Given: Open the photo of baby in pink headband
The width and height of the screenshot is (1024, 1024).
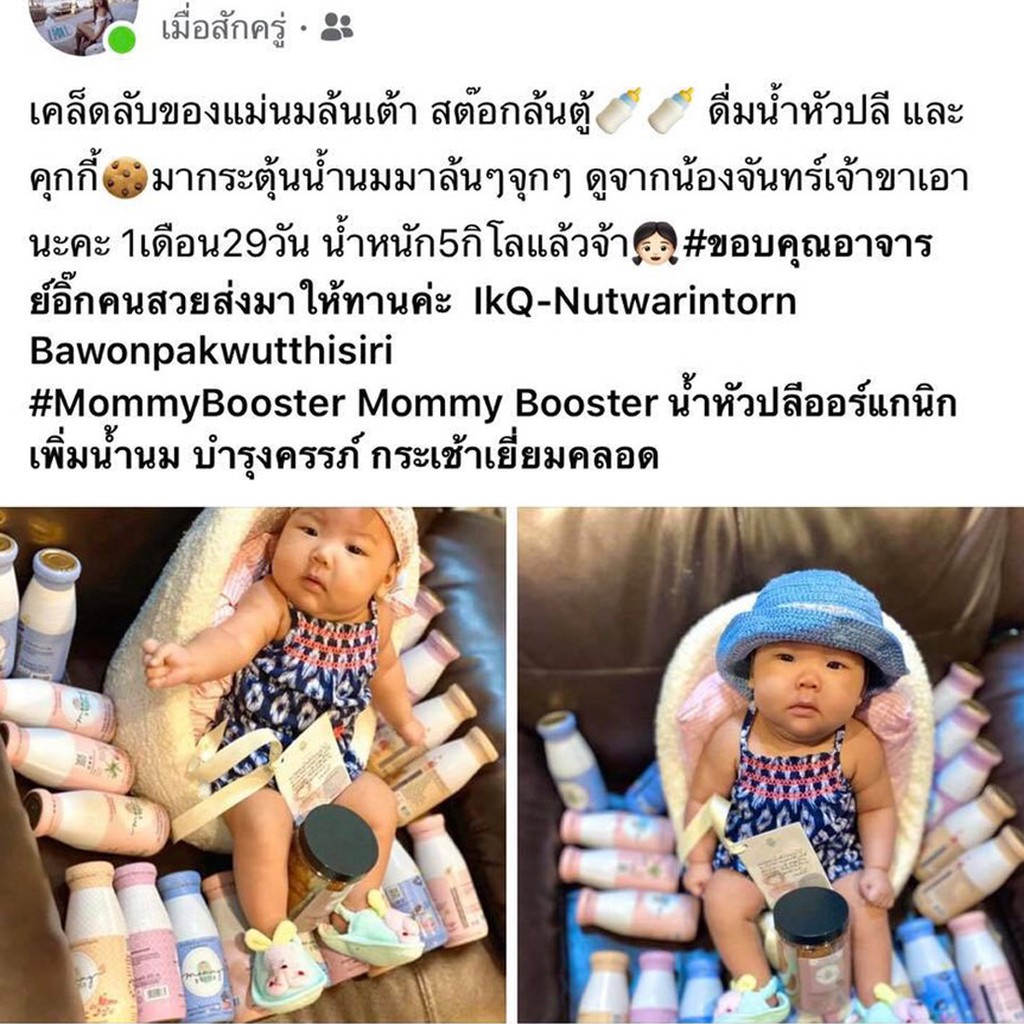Looking at the screenshot, I should pos(253,765).
